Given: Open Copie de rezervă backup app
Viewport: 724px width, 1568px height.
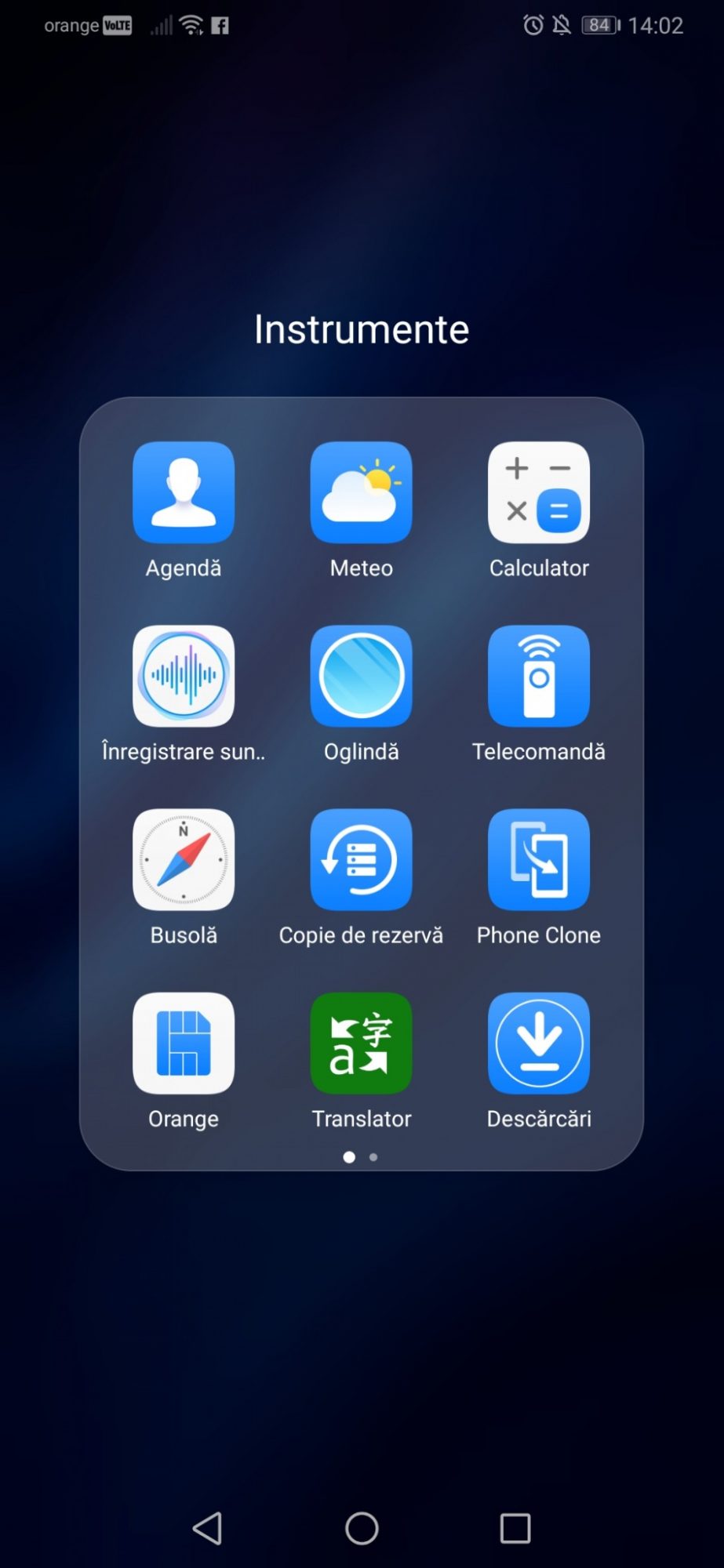Looking at the screenshot, I should pos(361,860).
